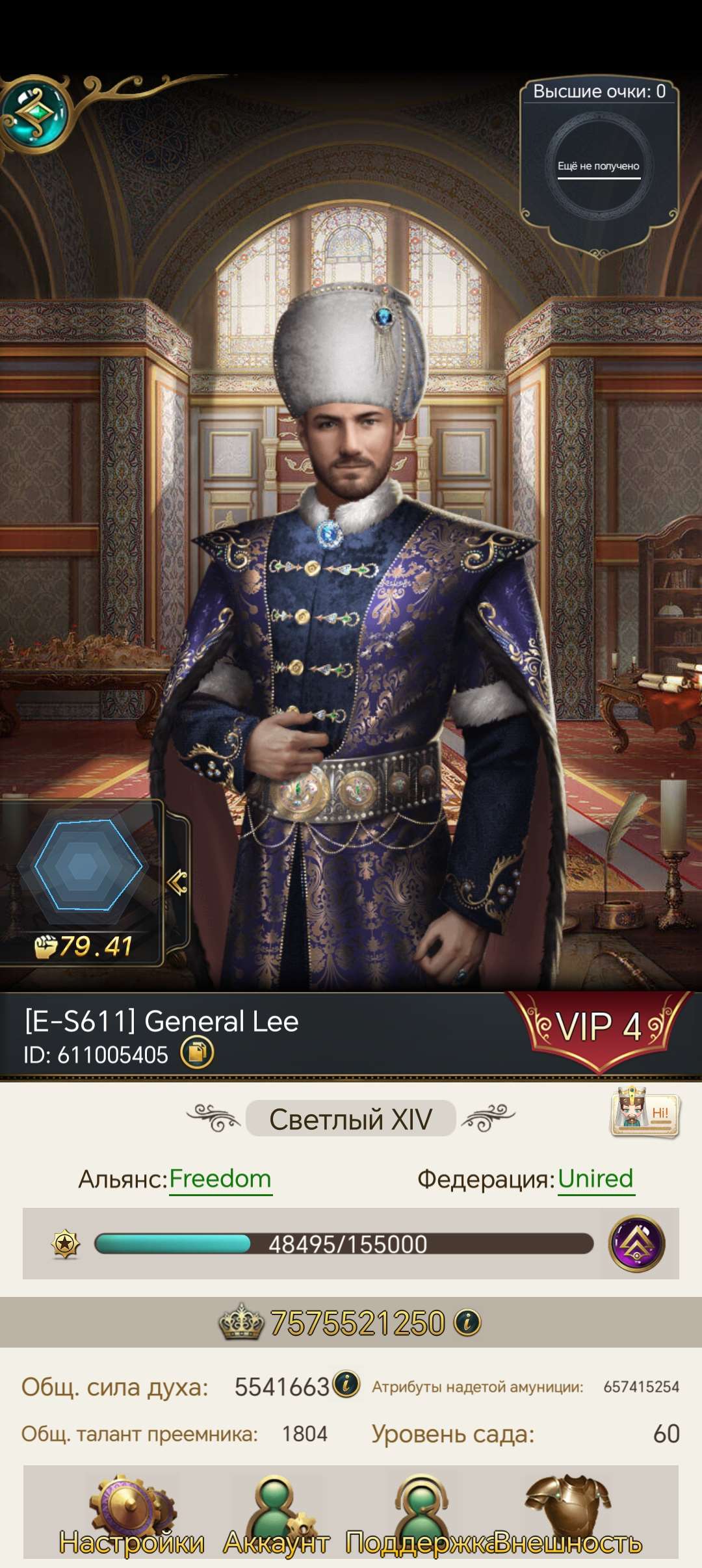The width and height of the screenshot is (702, 1568).
Task: Open the Unired federation link
Action: 595,1179
